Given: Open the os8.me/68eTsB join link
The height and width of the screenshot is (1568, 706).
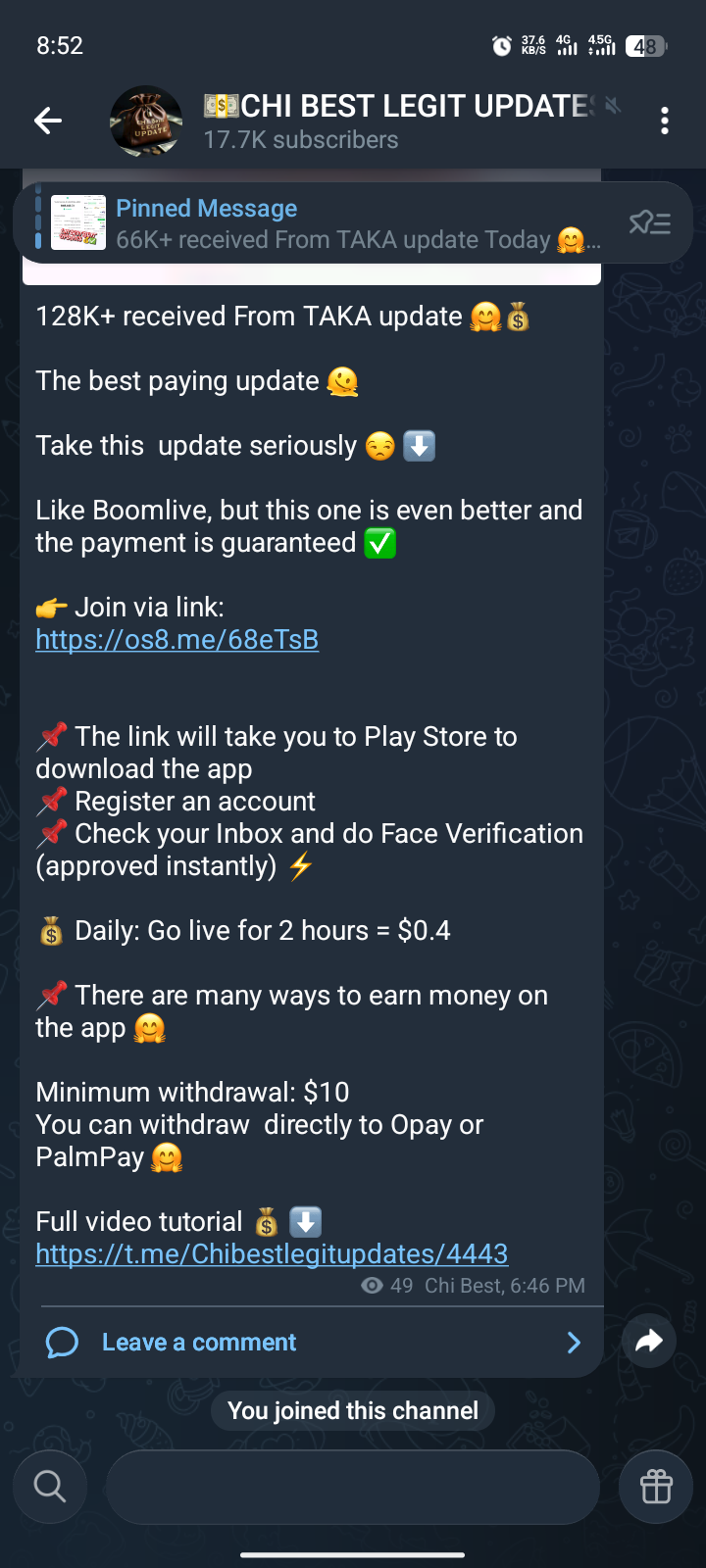Looking at the screenshot, I should [176, 640].
